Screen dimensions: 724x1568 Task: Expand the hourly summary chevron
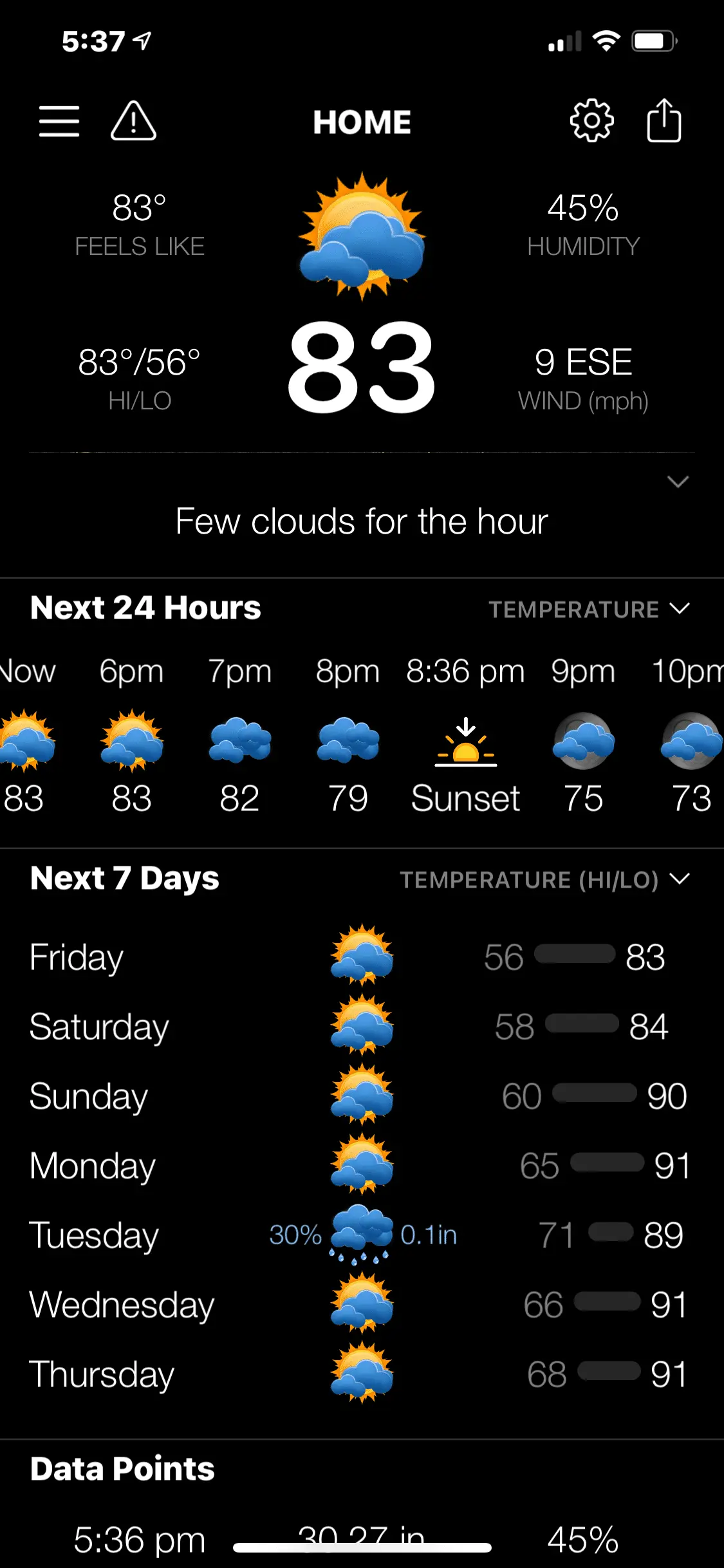click(x=678, y=482)
